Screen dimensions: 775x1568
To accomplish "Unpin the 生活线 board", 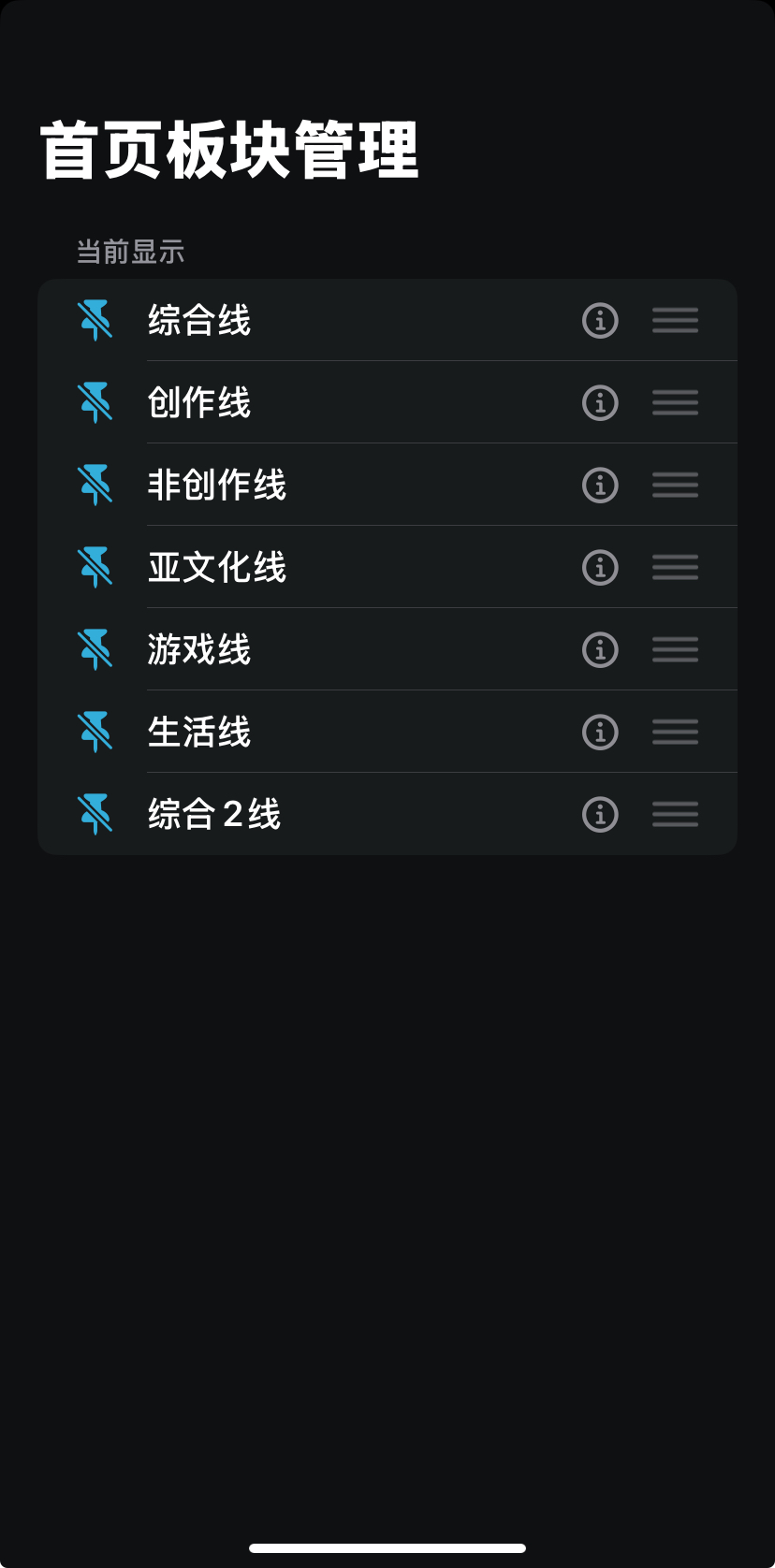I will [95, 732].
